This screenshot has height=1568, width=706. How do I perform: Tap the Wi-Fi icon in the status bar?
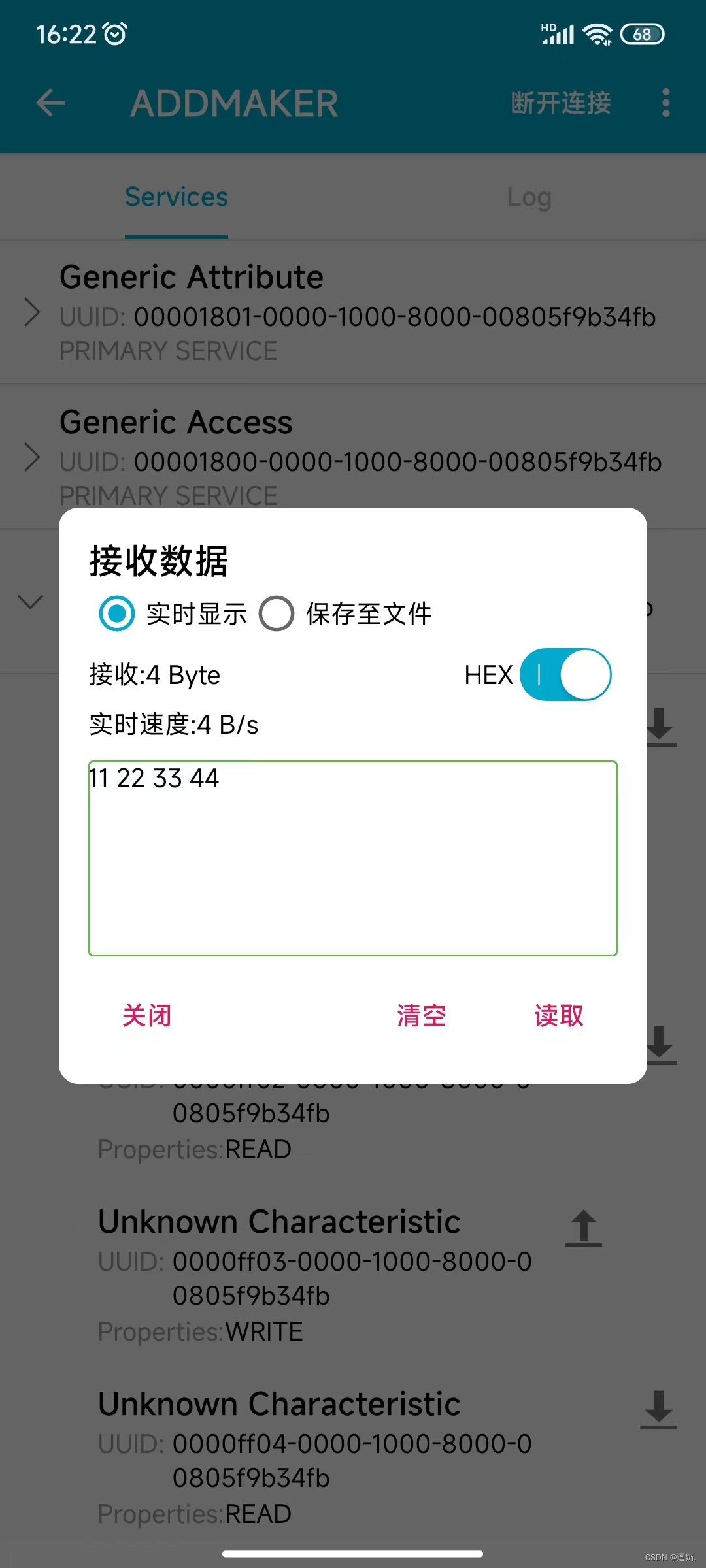(x=596, y=33)
